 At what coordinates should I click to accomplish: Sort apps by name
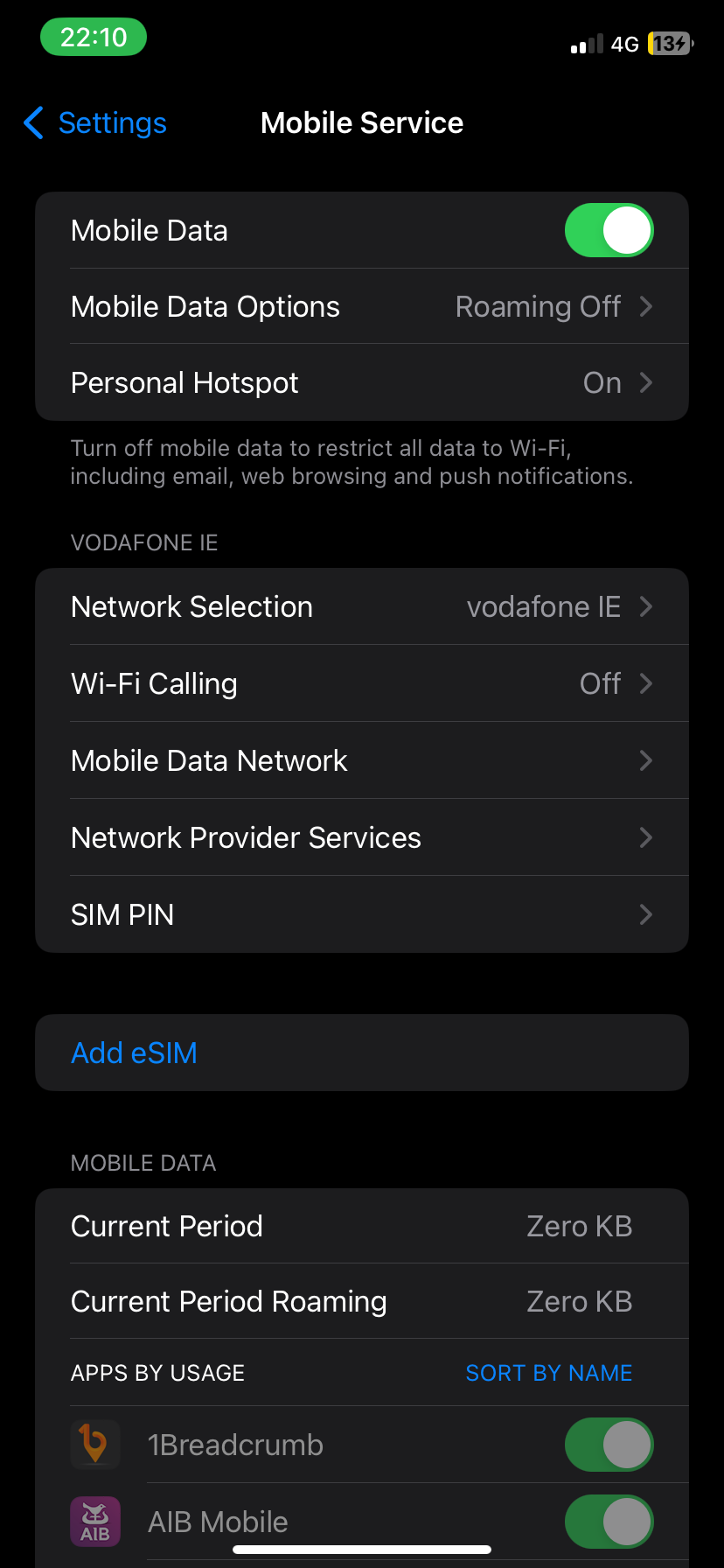[x=548, y=1373]
